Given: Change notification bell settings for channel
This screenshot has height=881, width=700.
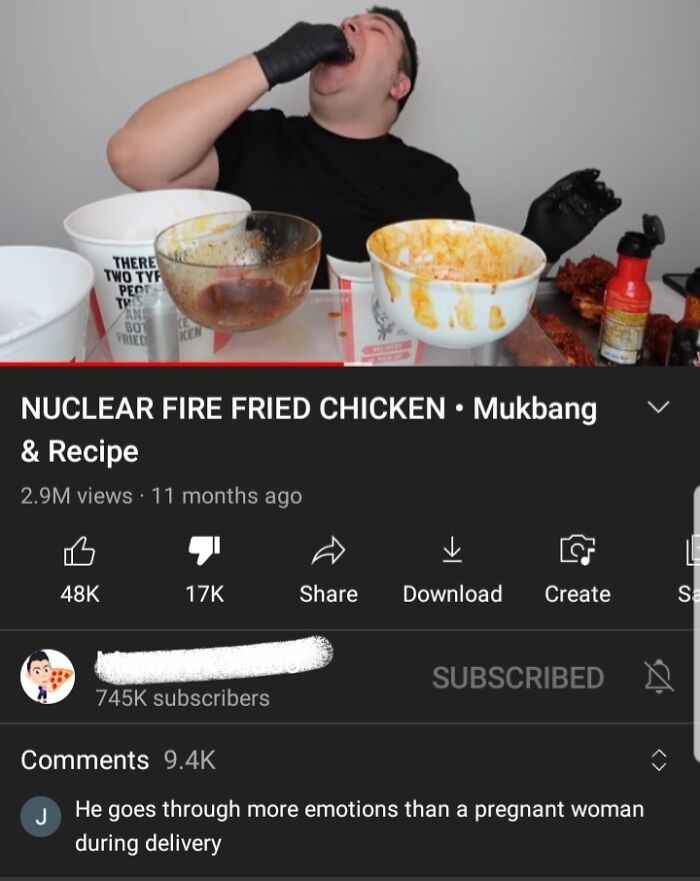Looking at the screenshot, I should 658,678.
